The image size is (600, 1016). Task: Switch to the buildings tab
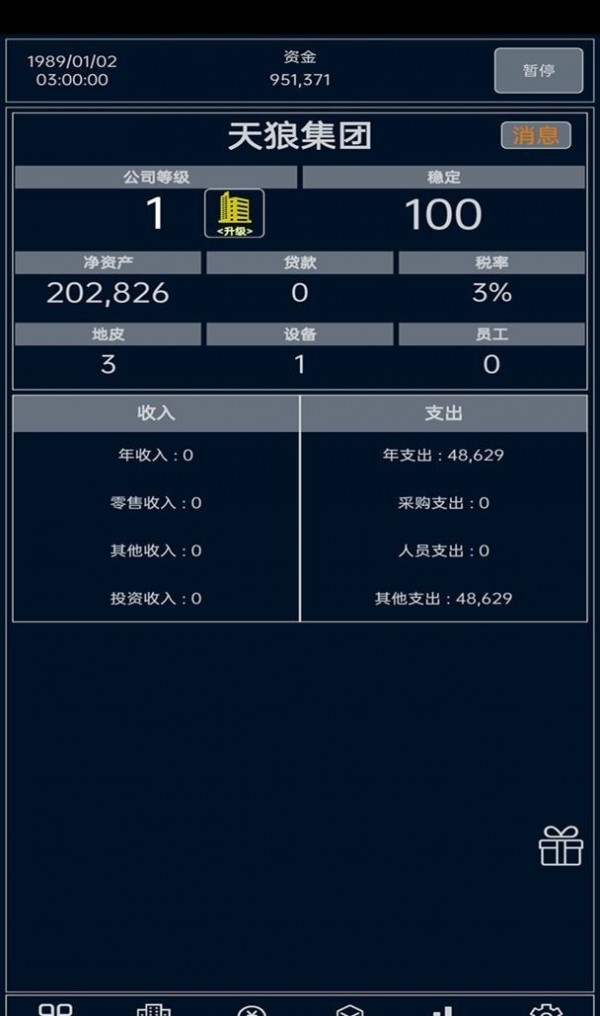[153, 1009]
